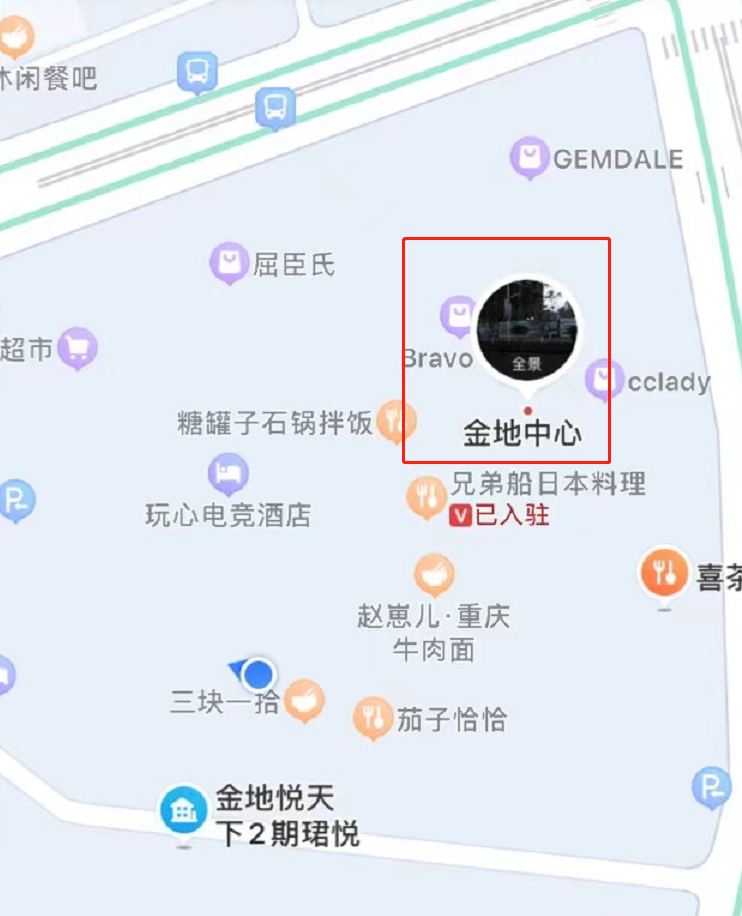Select the 喜茶 restaurant pin
Screen dimensions: 742x916
tap(662, 573)
